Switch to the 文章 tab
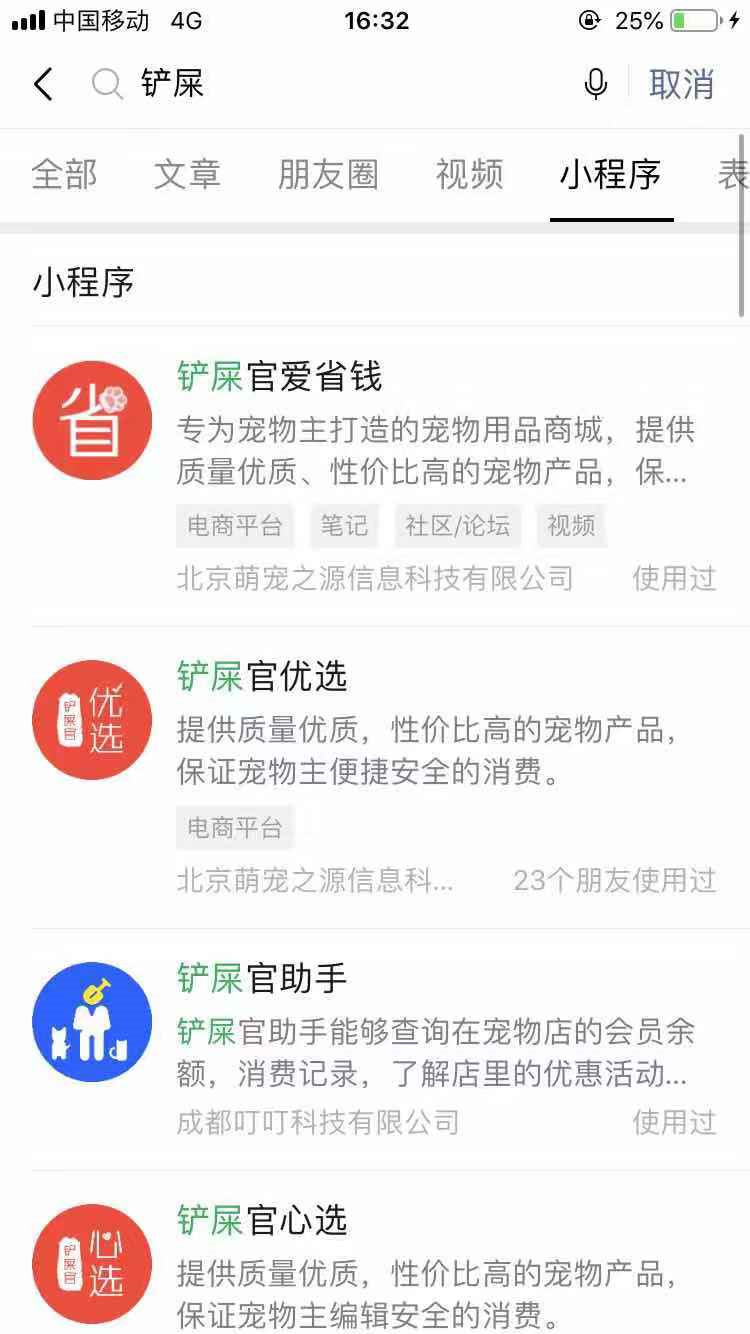 tap(187, 175)
